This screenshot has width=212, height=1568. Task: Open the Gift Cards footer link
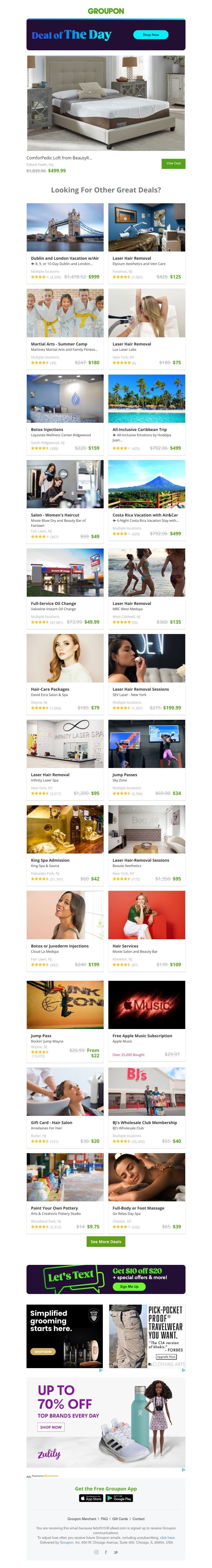pos(120,1519)
